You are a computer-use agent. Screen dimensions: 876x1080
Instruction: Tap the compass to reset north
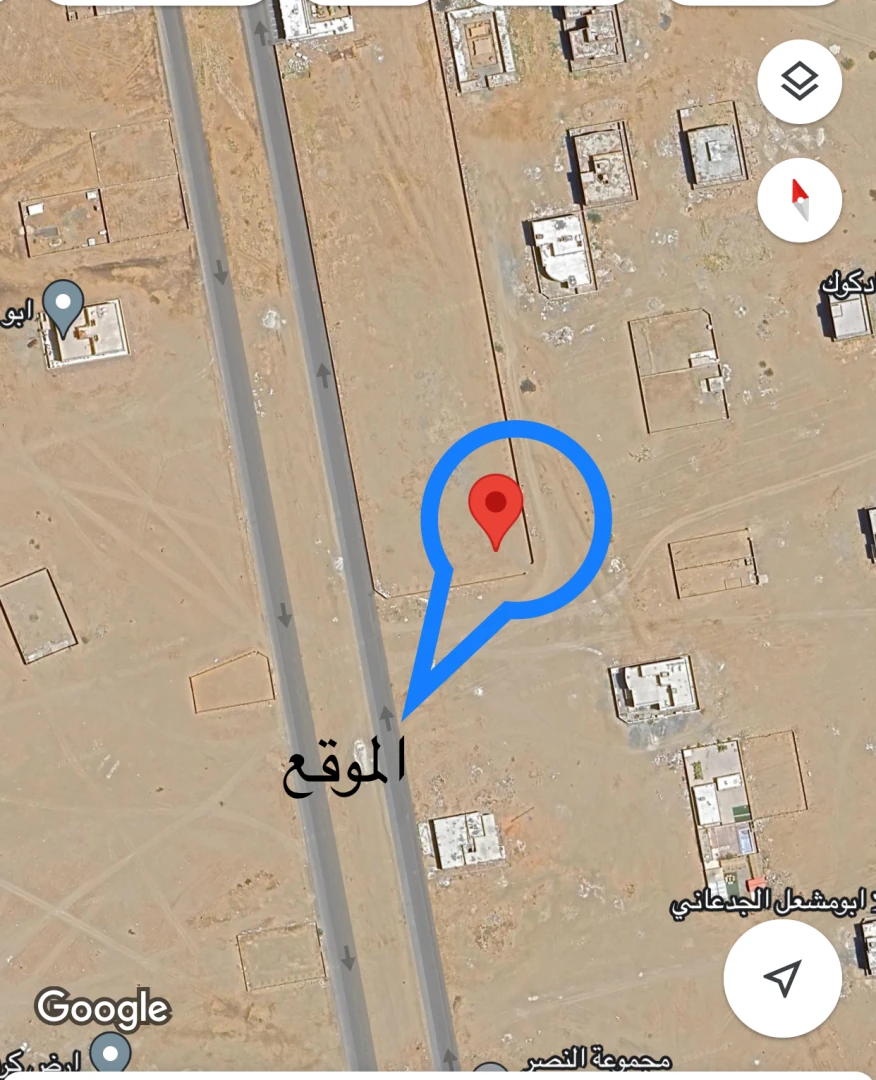coord(799,200)
